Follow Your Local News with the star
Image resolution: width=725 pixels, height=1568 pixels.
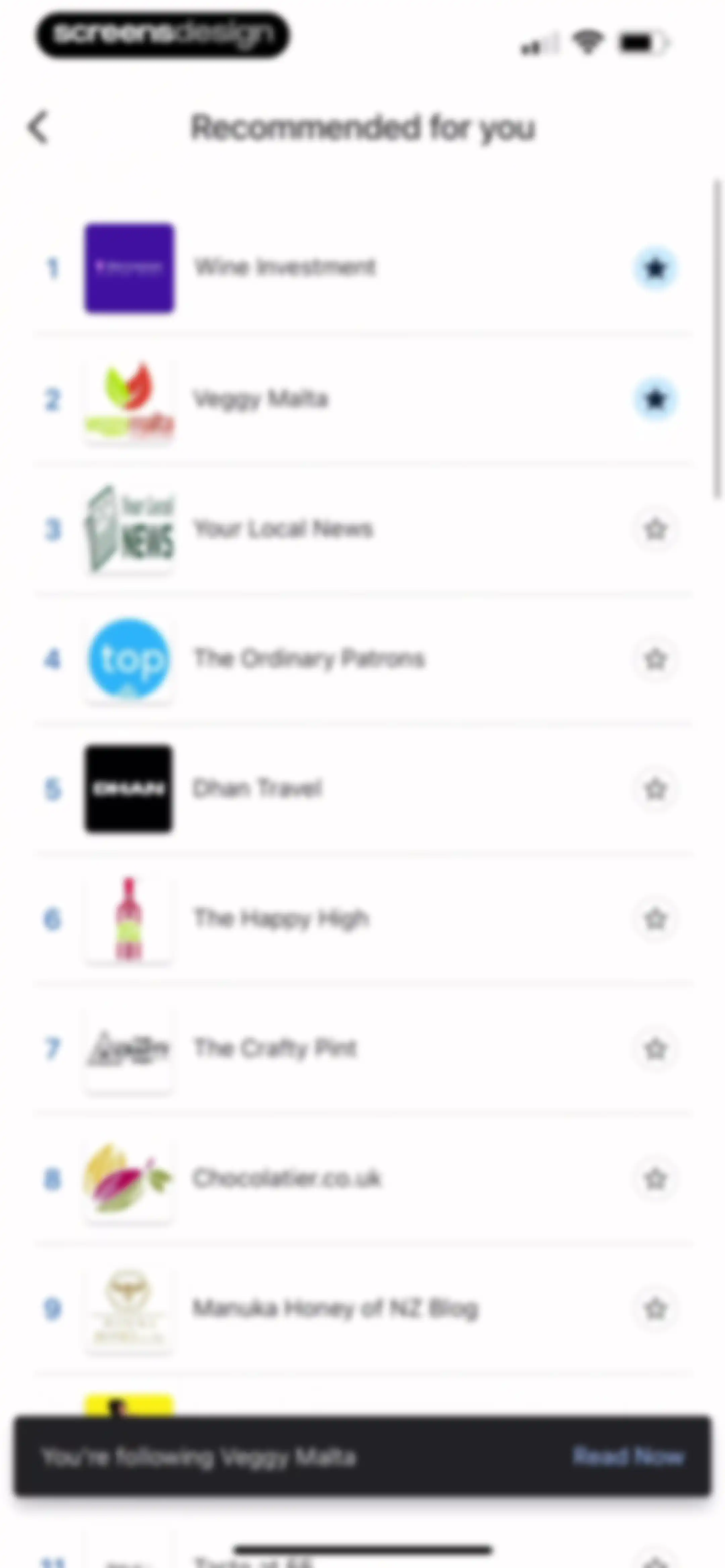[x=655, y=529]
